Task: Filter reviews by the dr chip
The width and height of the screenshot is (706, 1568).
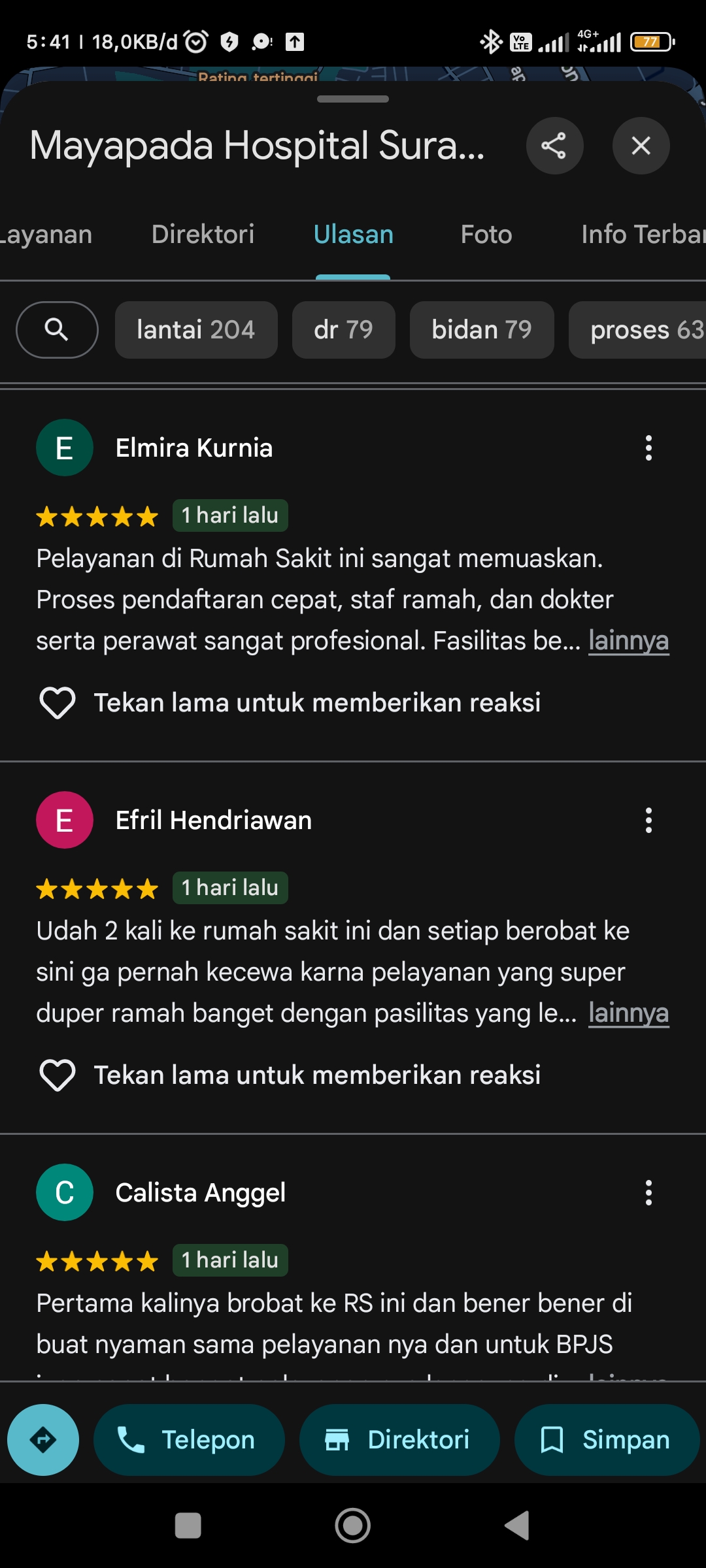Action: tap(343, 330)
